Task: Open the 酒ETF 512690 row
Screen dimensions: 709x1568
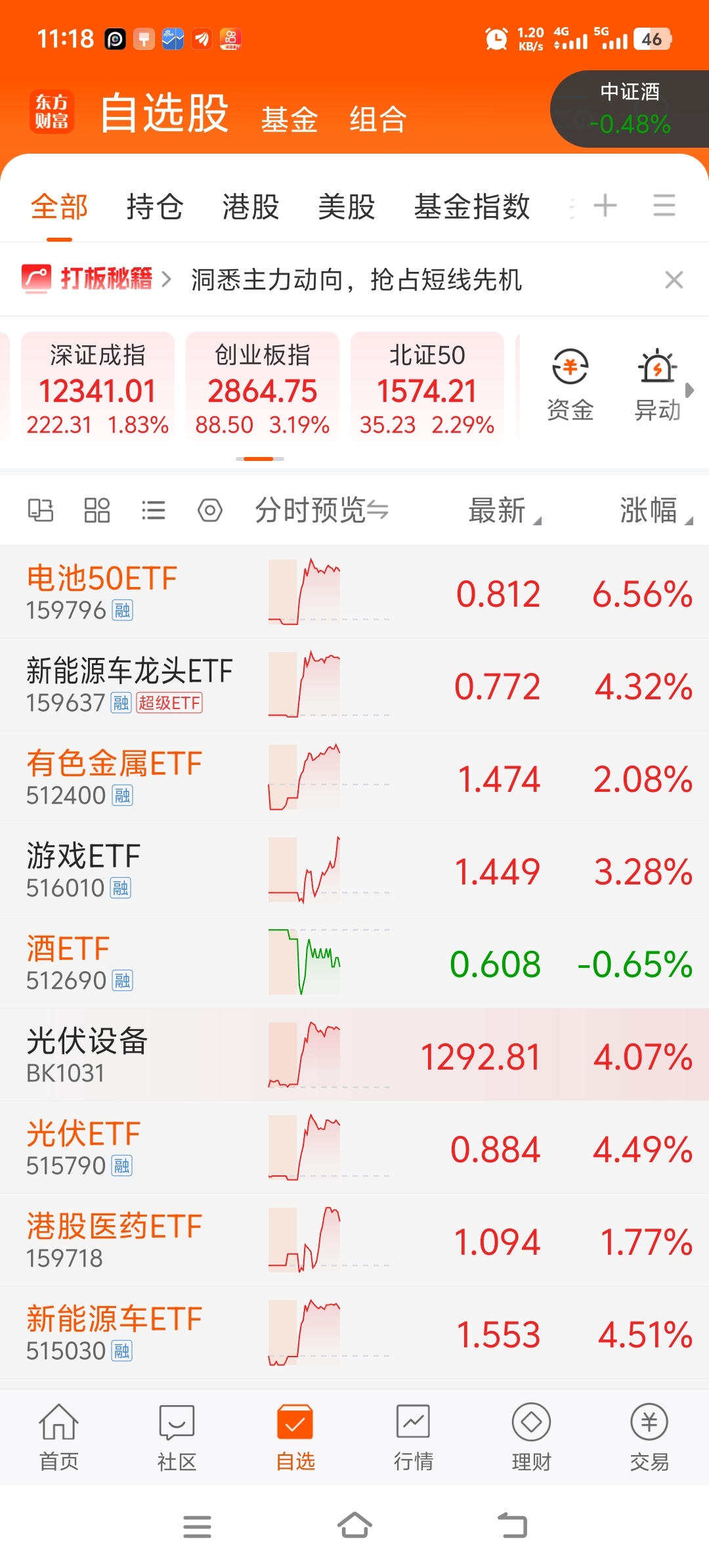Action: point(354,963)
